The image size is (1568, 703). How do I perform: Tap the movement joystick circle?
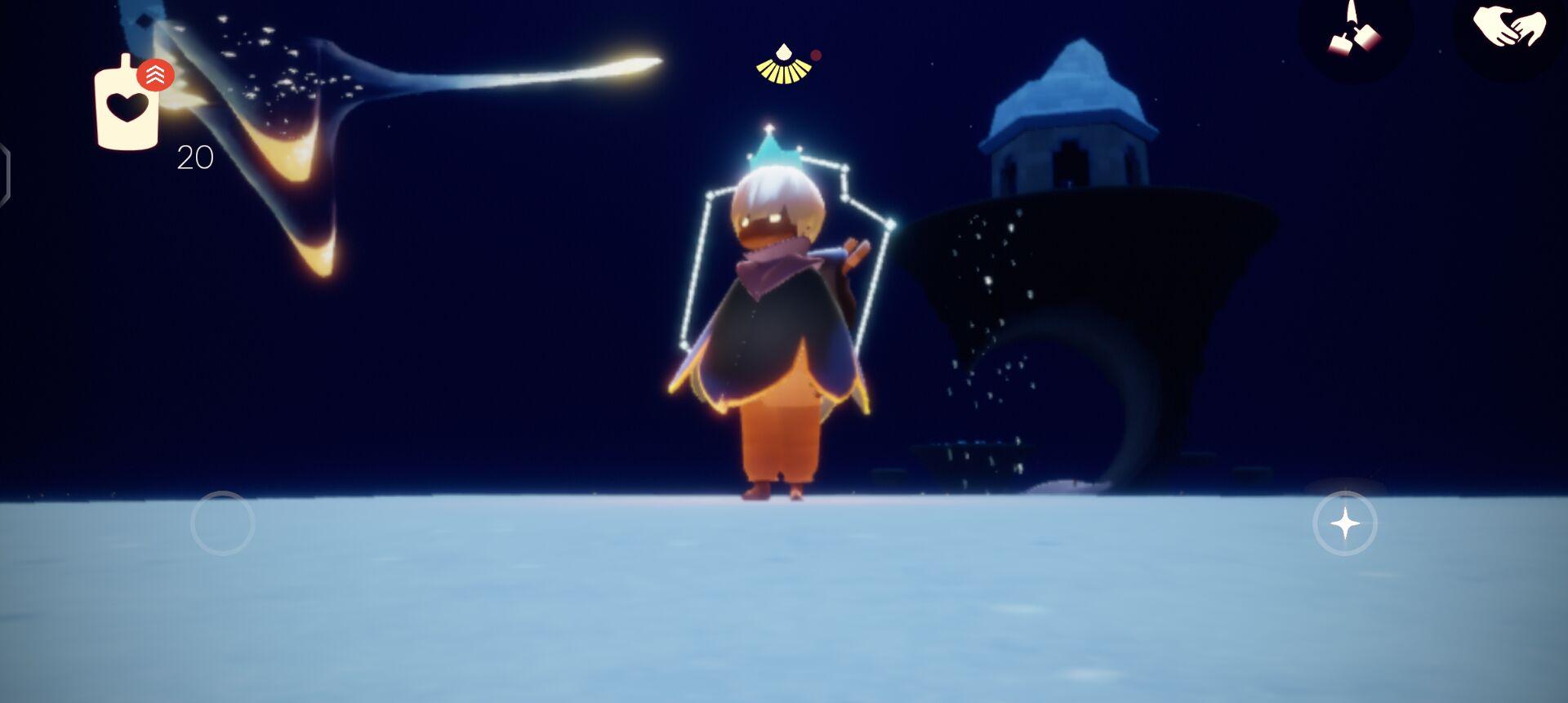tap(222, 523)
